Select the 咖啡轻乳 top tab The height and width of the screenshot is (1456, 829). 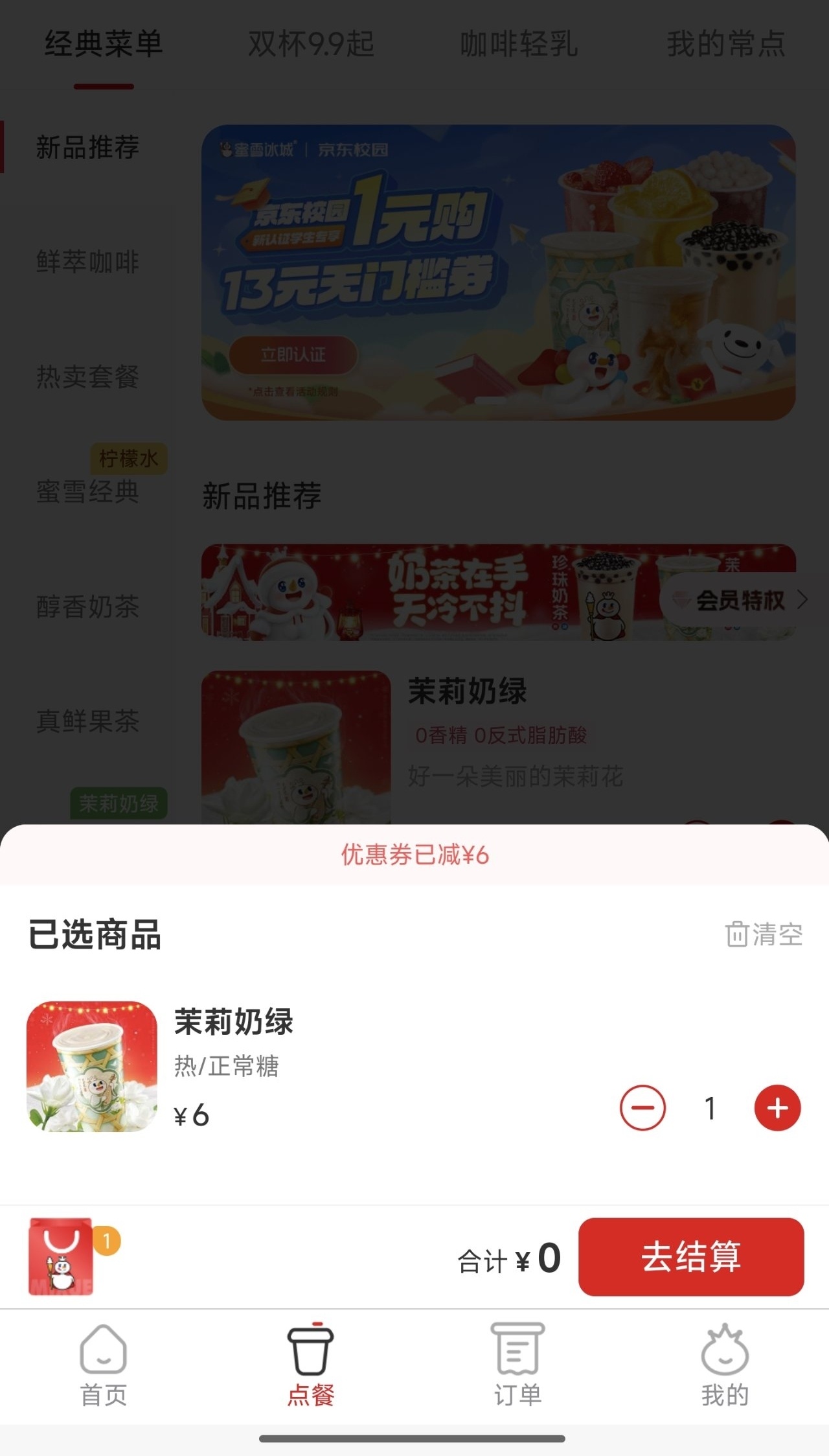519,44
